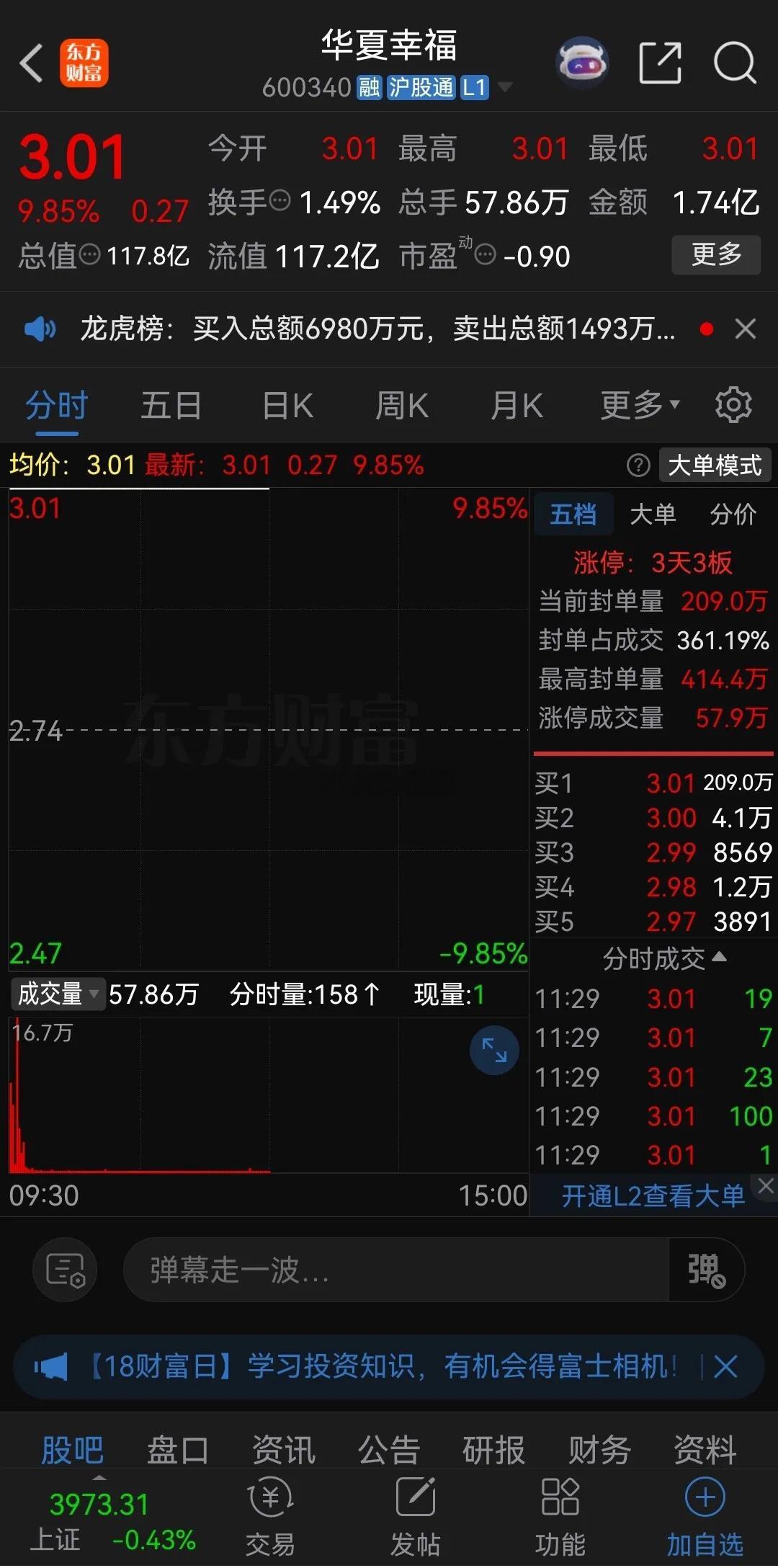Dismiss the 龙虎榜 announcement bar
The image size is (778, 1568).
(746, 329)
